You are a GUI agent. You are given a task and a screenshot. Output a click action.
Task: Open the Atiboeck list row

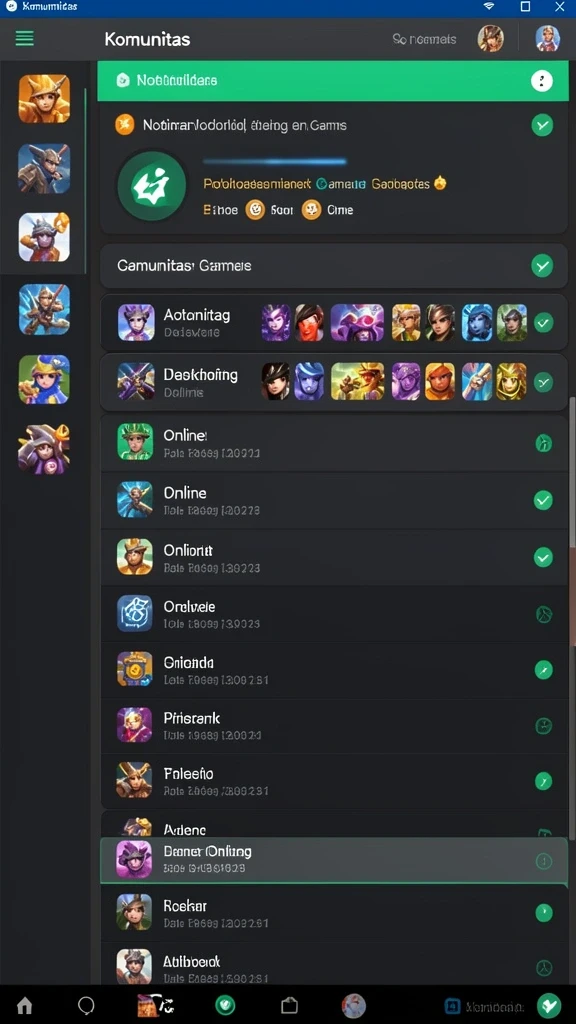tap(334, 967)
